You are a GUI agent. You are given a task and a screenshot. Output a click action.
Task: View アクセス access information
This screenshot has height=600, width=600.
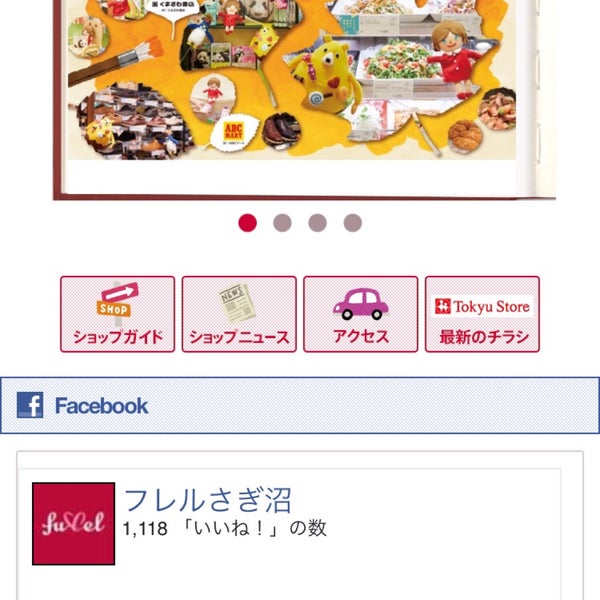point(360,314)
